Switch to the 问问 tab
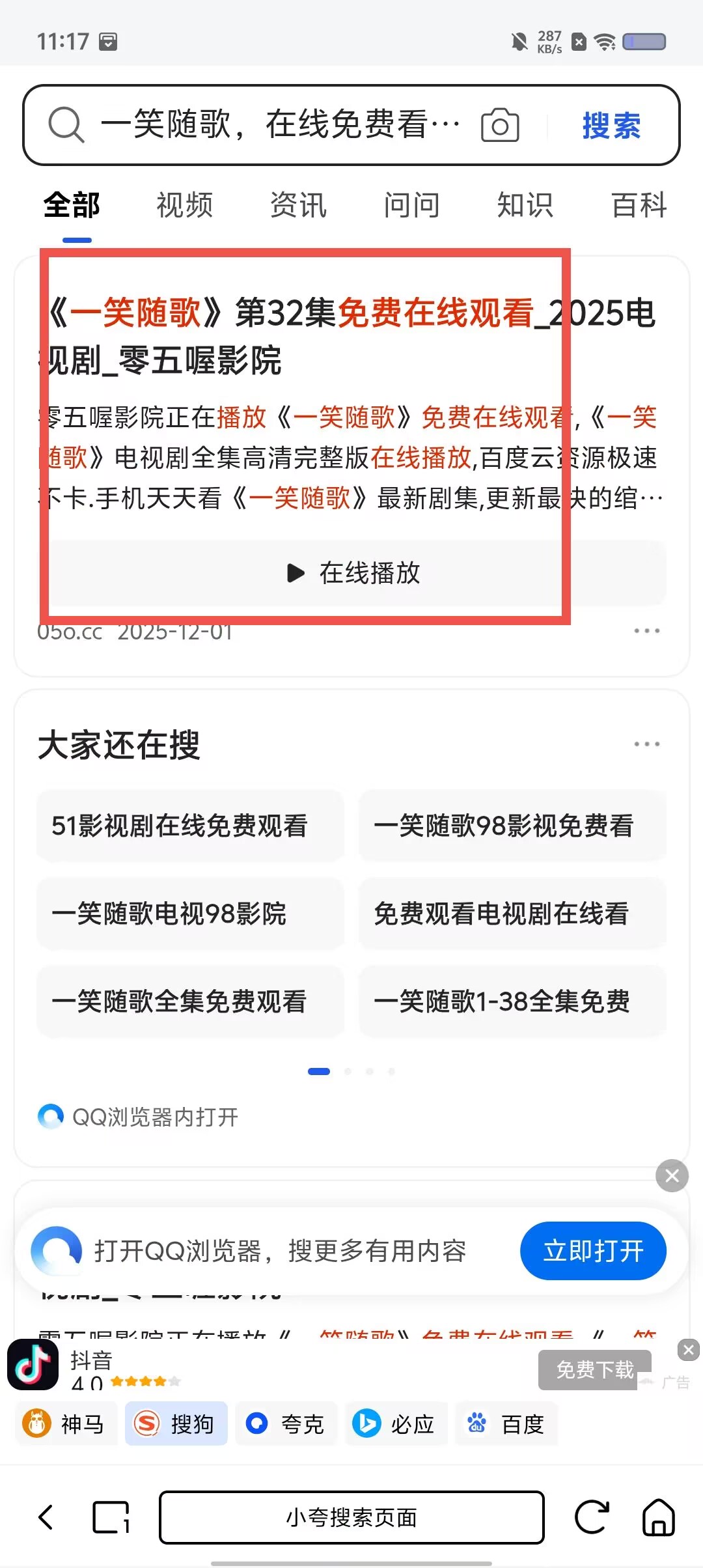 tap(411, 206)
